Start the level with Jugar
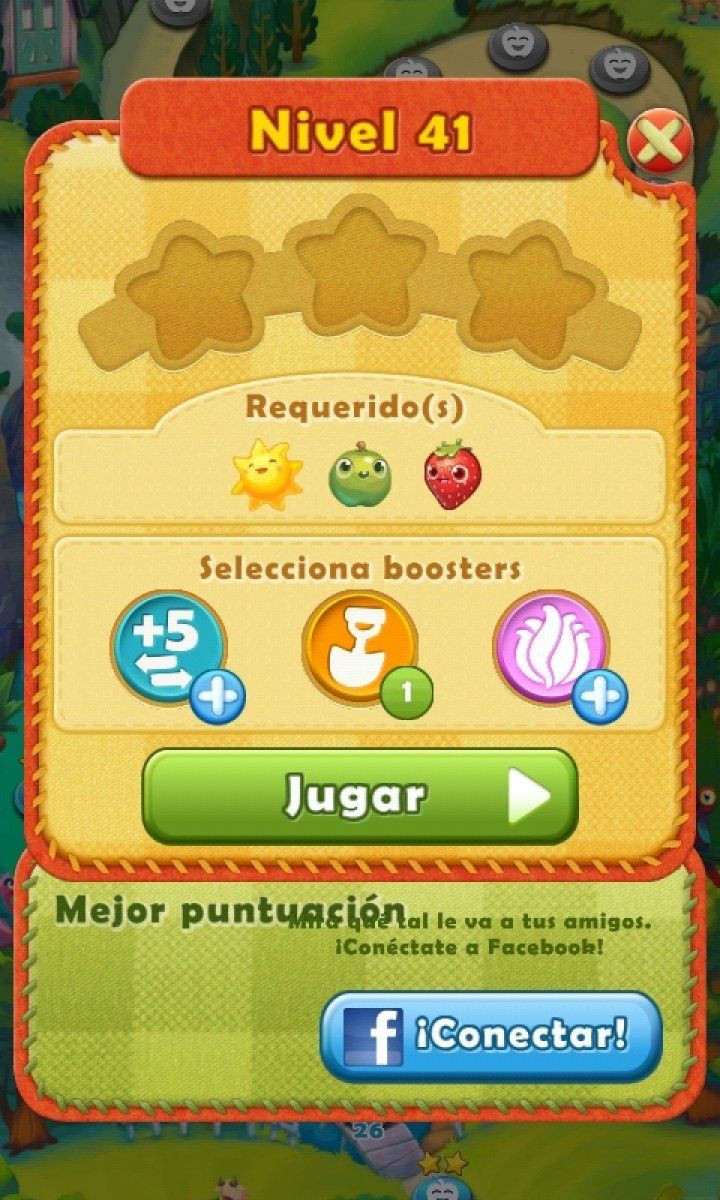This screenshot has height=1200, width=720. pos(360,797)
